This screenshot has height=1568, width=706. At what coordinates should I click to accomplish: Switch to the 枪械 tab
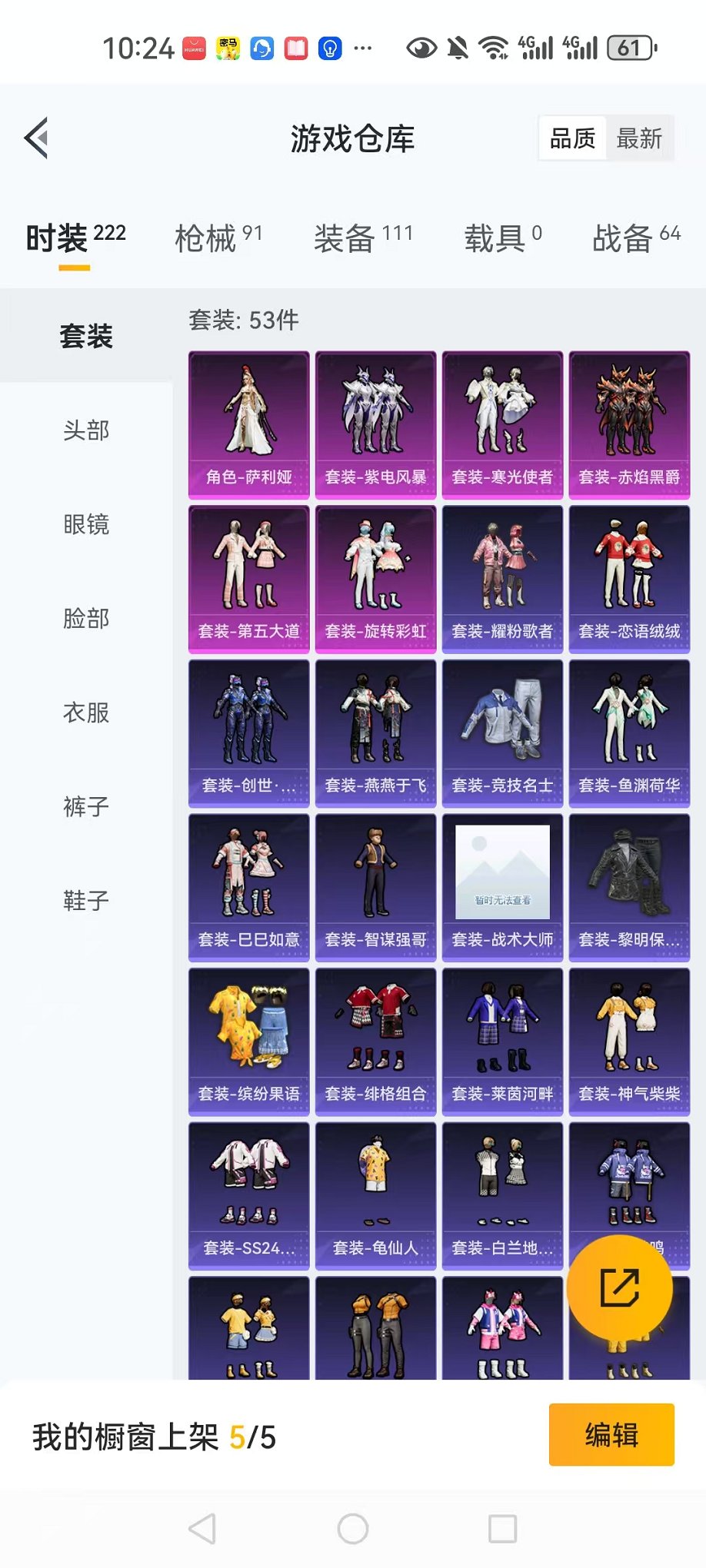click(x=218, y=238)
